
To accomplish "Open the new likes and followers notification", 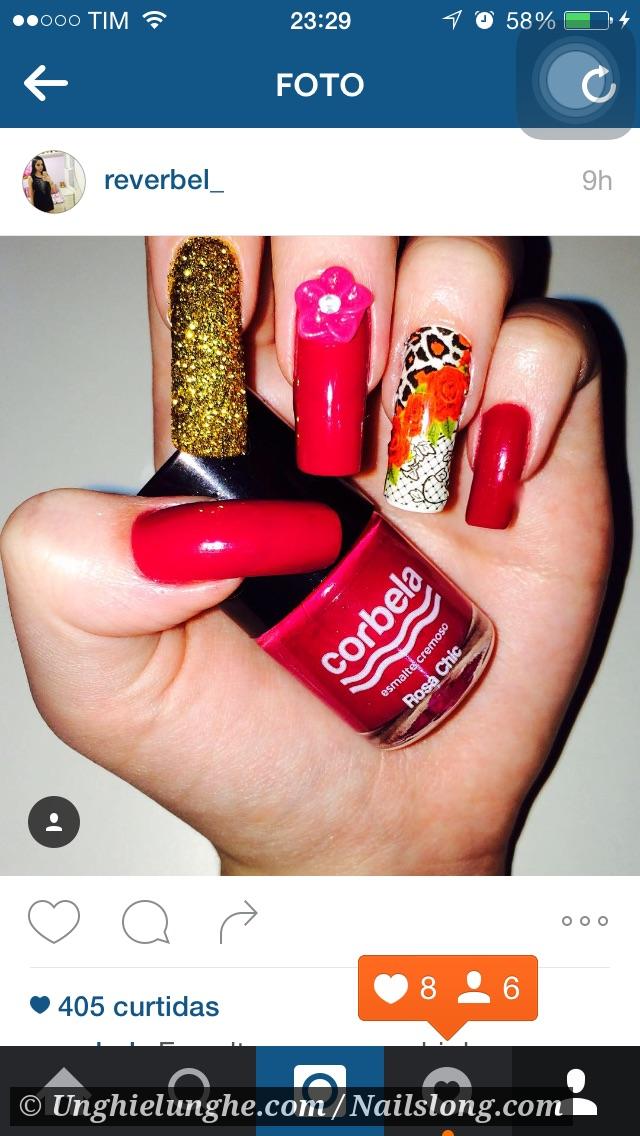I will coord(447,988).
